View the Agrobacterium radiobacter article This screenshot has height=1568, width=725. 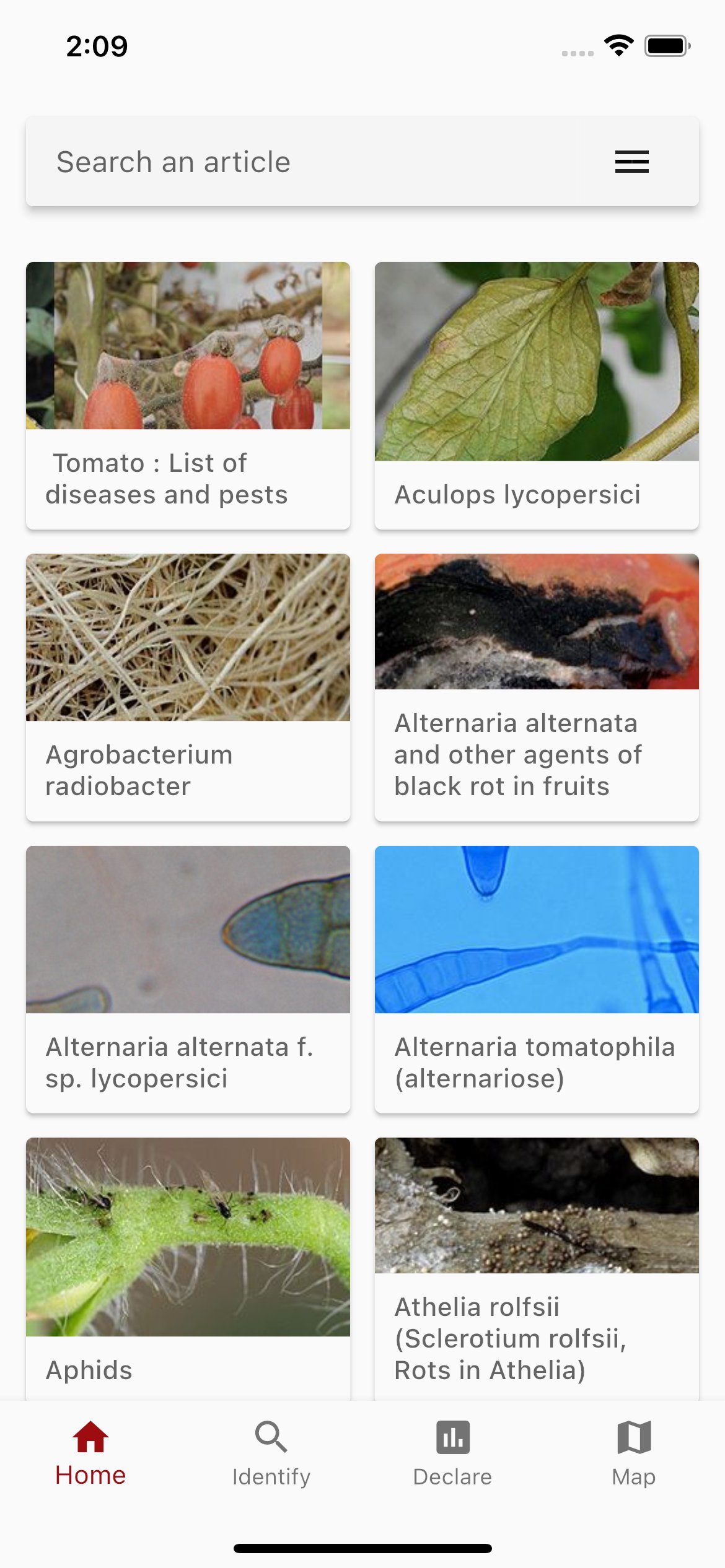coord(188,687)
